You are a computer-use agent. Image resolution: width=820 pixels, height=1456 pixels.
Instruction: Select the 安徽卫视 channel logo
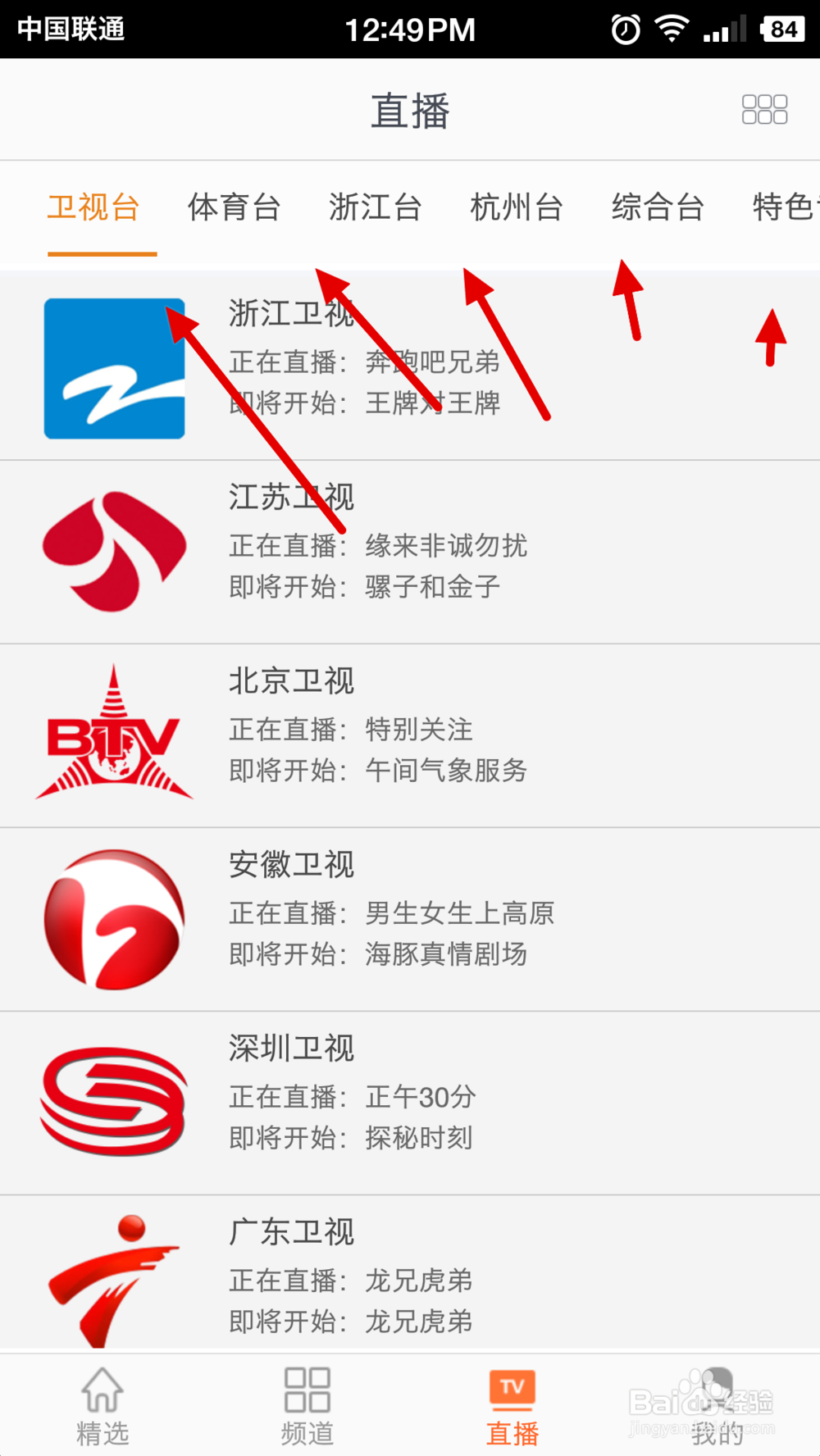[x=114, y=917]
